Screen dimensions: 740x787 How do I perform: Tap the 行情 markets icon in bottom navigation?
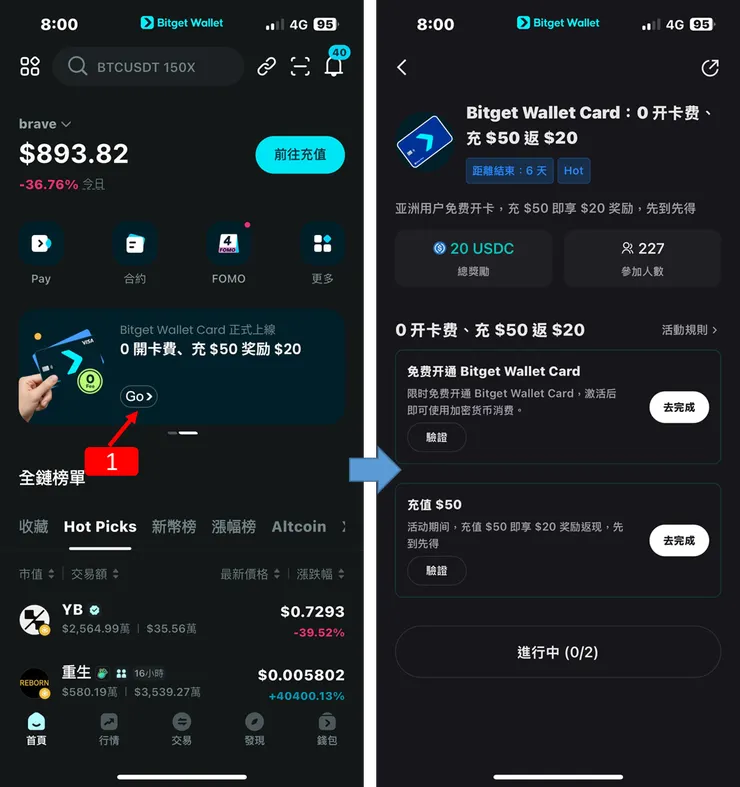(x=109, y=730)
